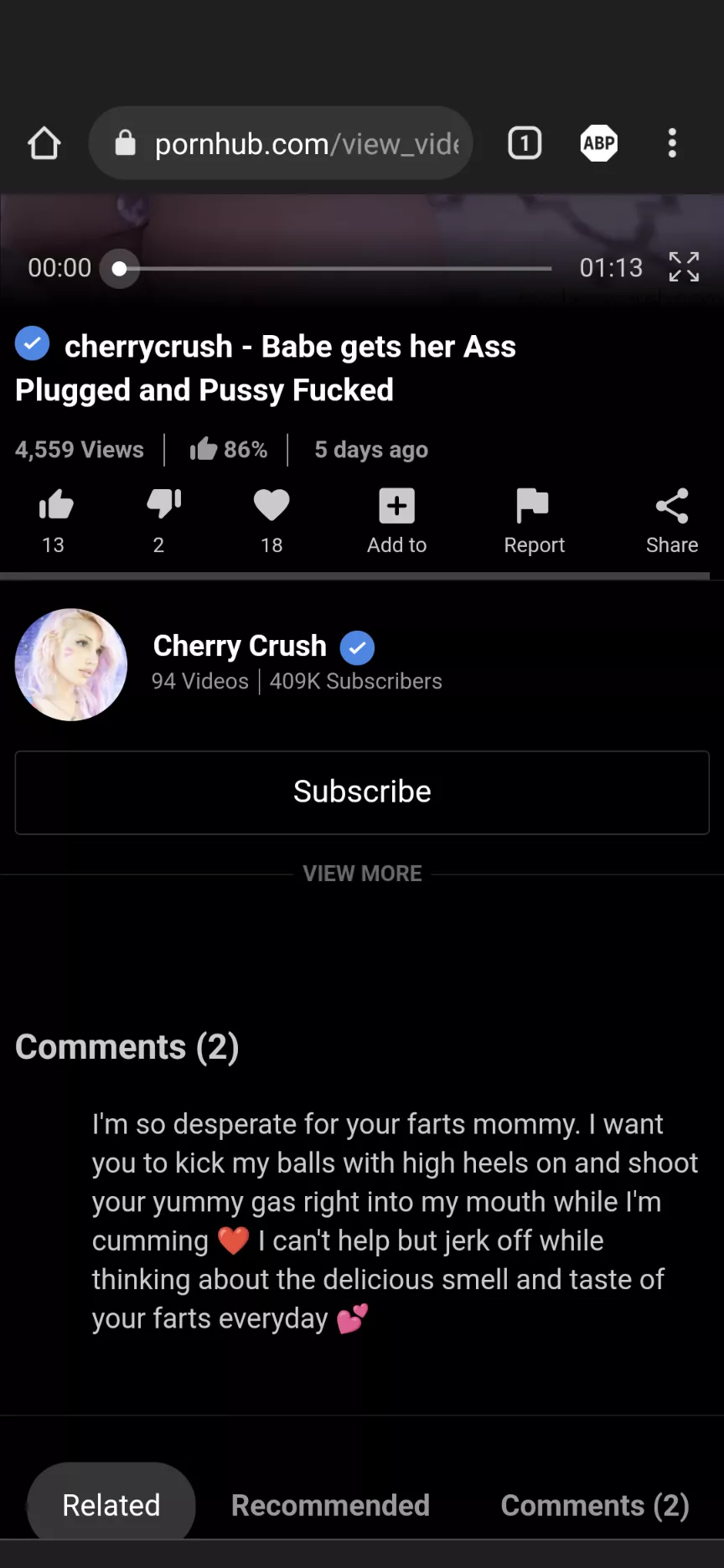This screenshot has height=1568, width=724.
Task: Switch to the Comments (2) tab
Action: tap(595, 1505)
